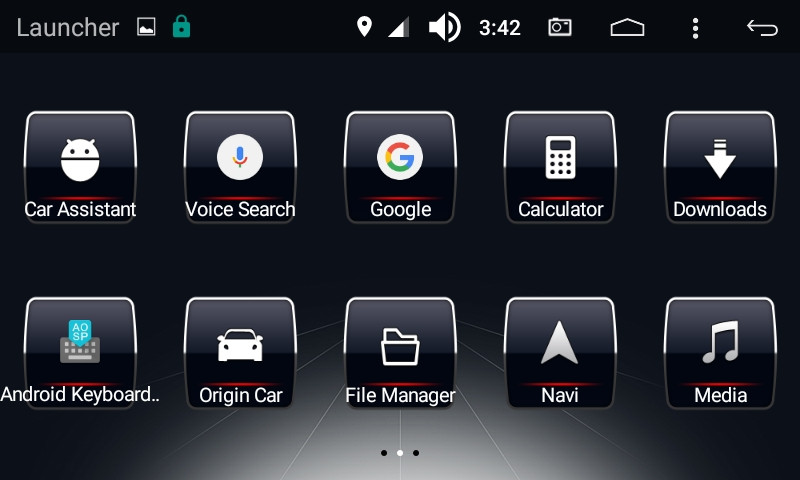This screenshot has width=800, height=480.
Task: Go to the home screen
Action: [627, 27]
